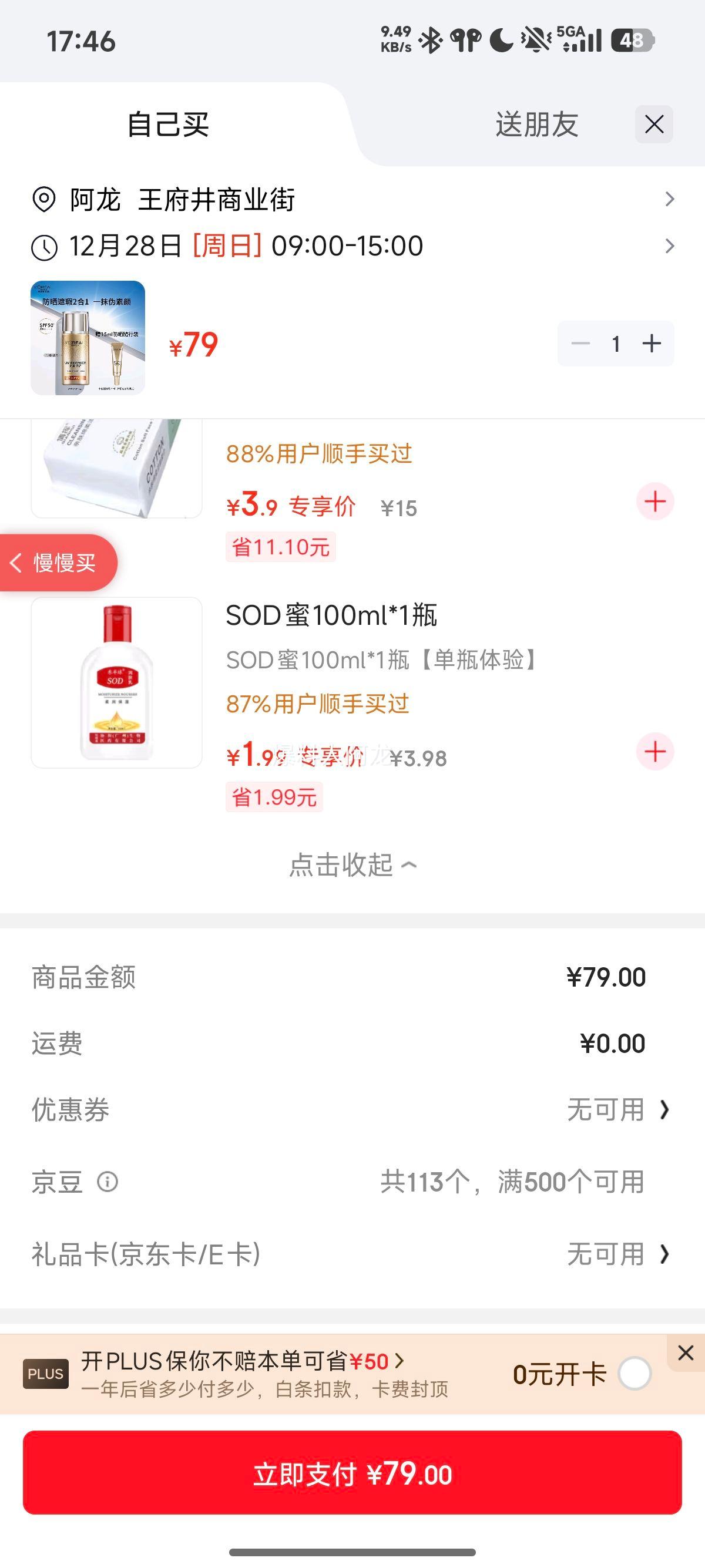Add the 3.9元 cleansing wipes with plus icon

[x=654, y=501]
